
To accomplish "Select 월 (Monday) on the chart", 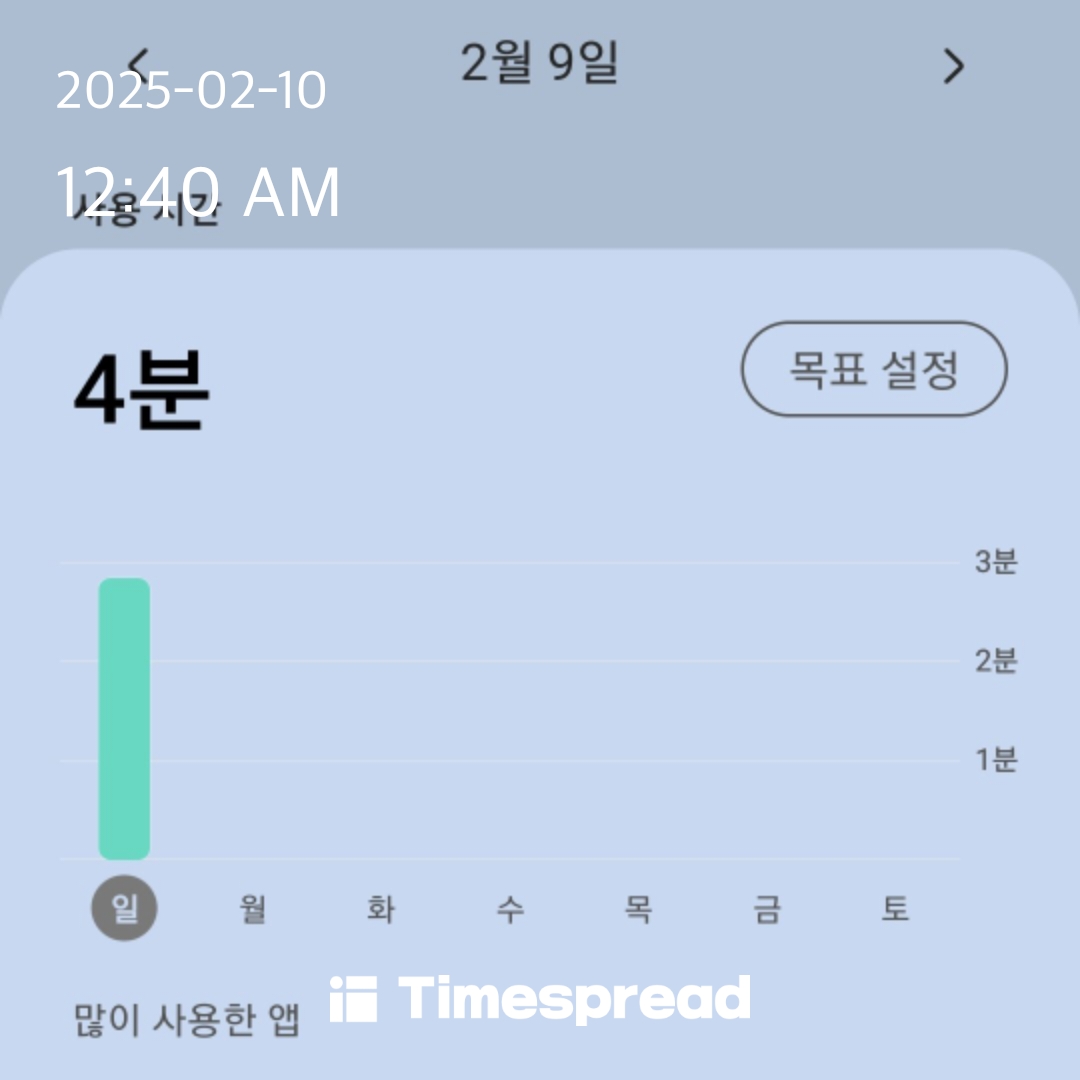I will tap(253, 909).
